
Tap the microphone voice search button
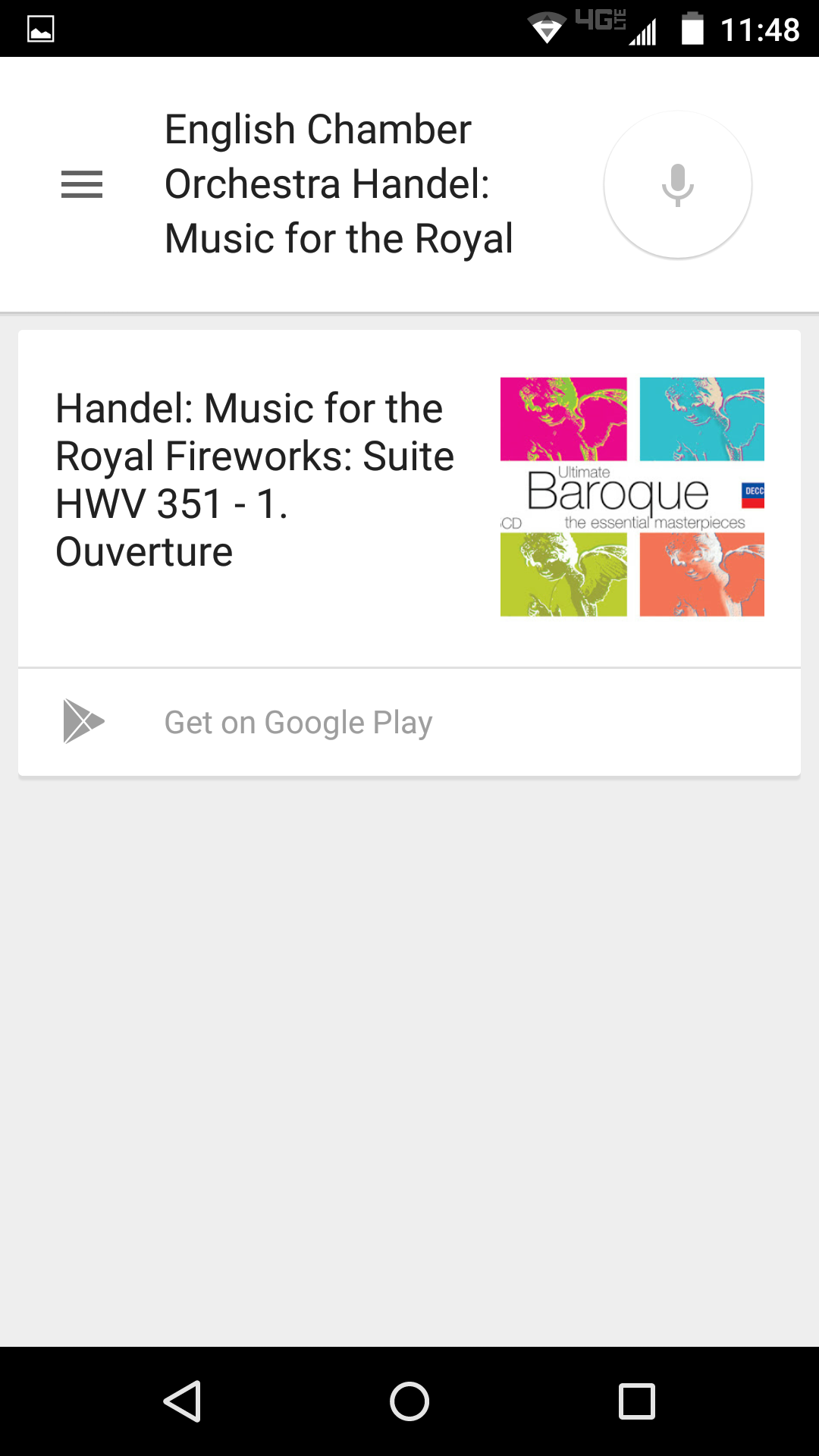pyautogui.click(x=677, y=184)
